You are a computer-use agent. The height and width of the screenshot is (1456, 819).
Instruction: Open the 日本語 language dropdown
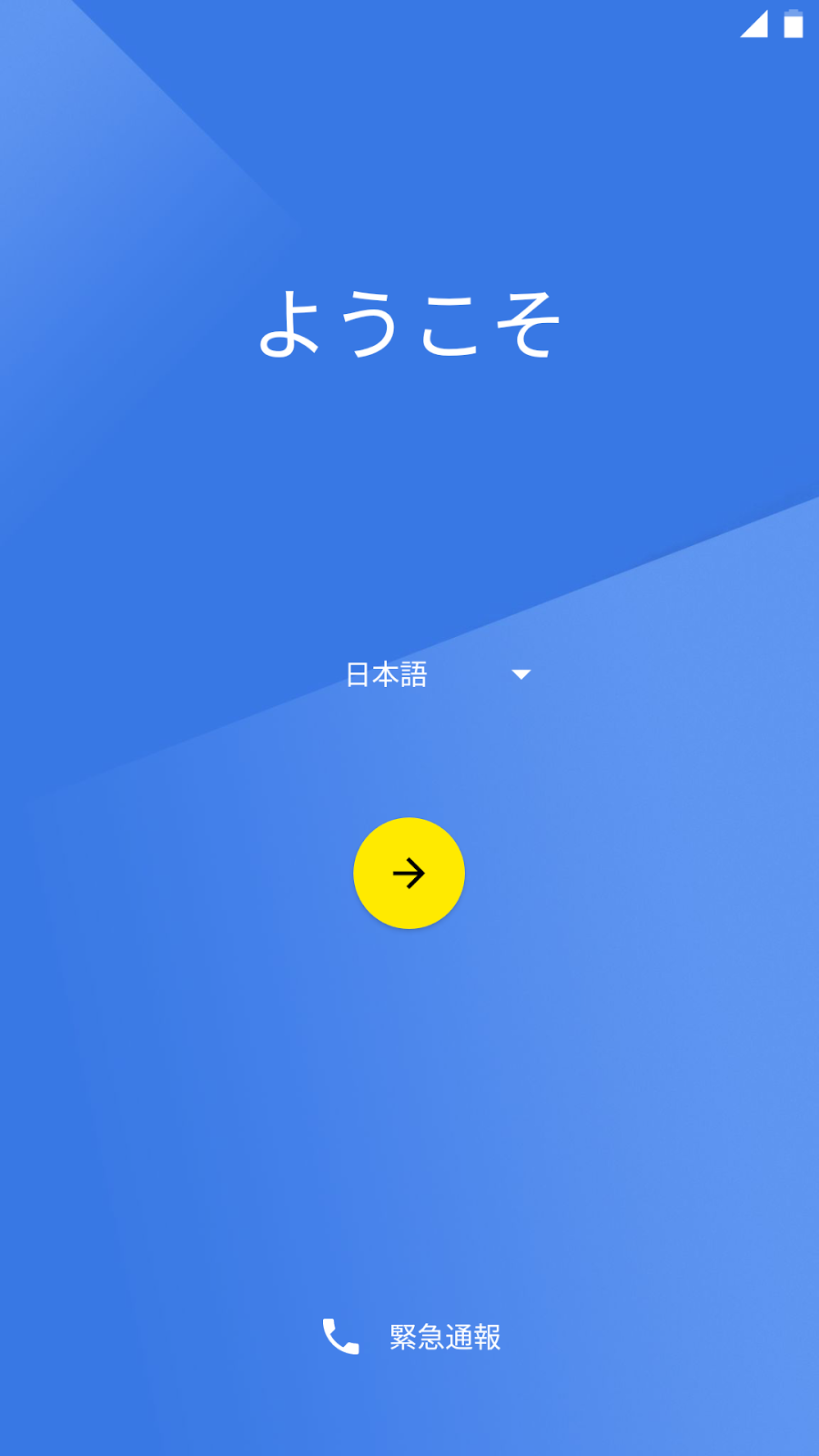(x=437, y=674)
